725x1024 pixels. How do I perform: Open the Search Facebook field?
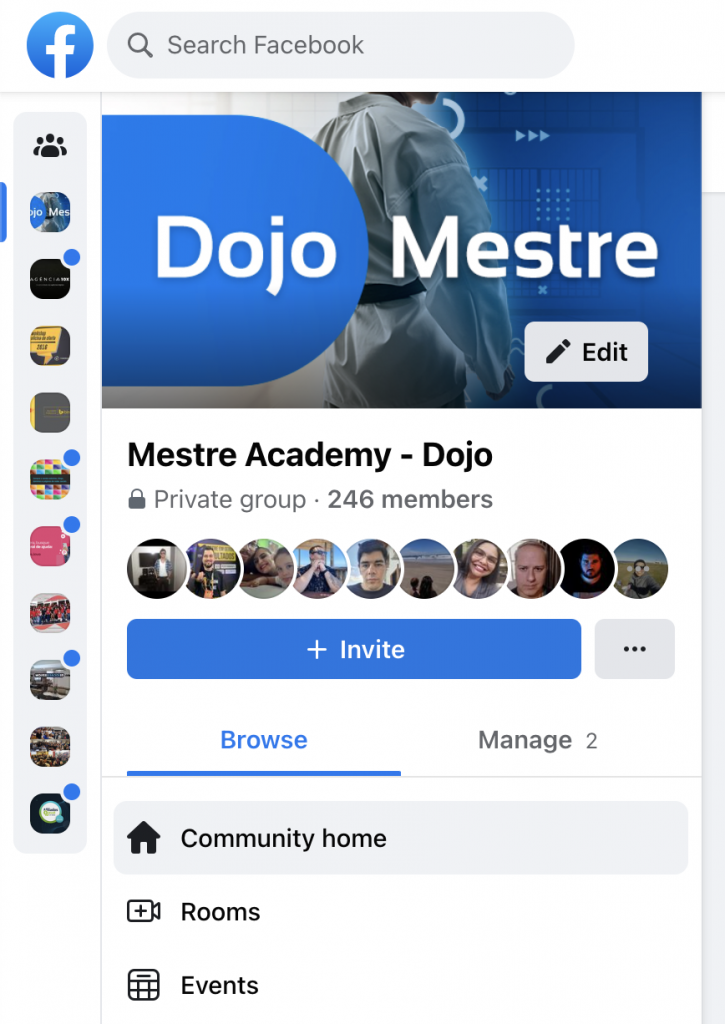tap(340, 45)
